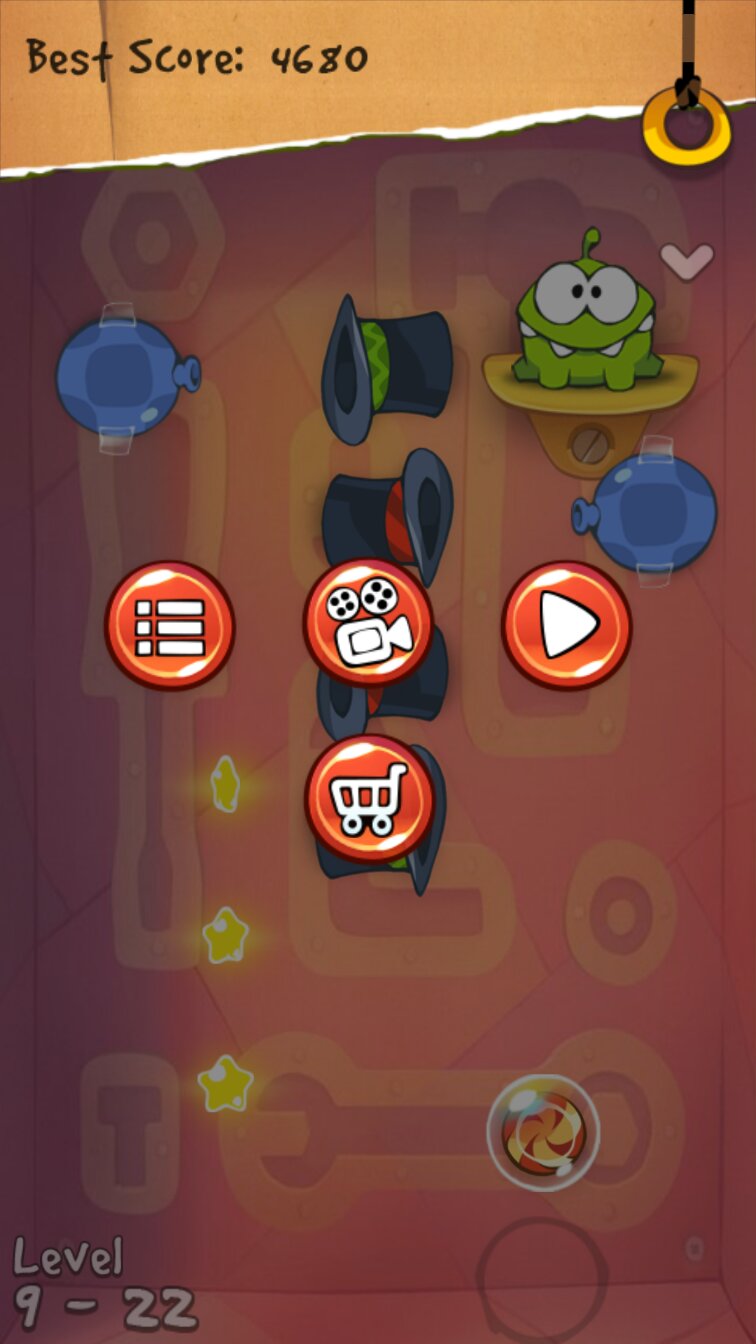
Task: Open the shopping cart store
Action: (369, 799)
